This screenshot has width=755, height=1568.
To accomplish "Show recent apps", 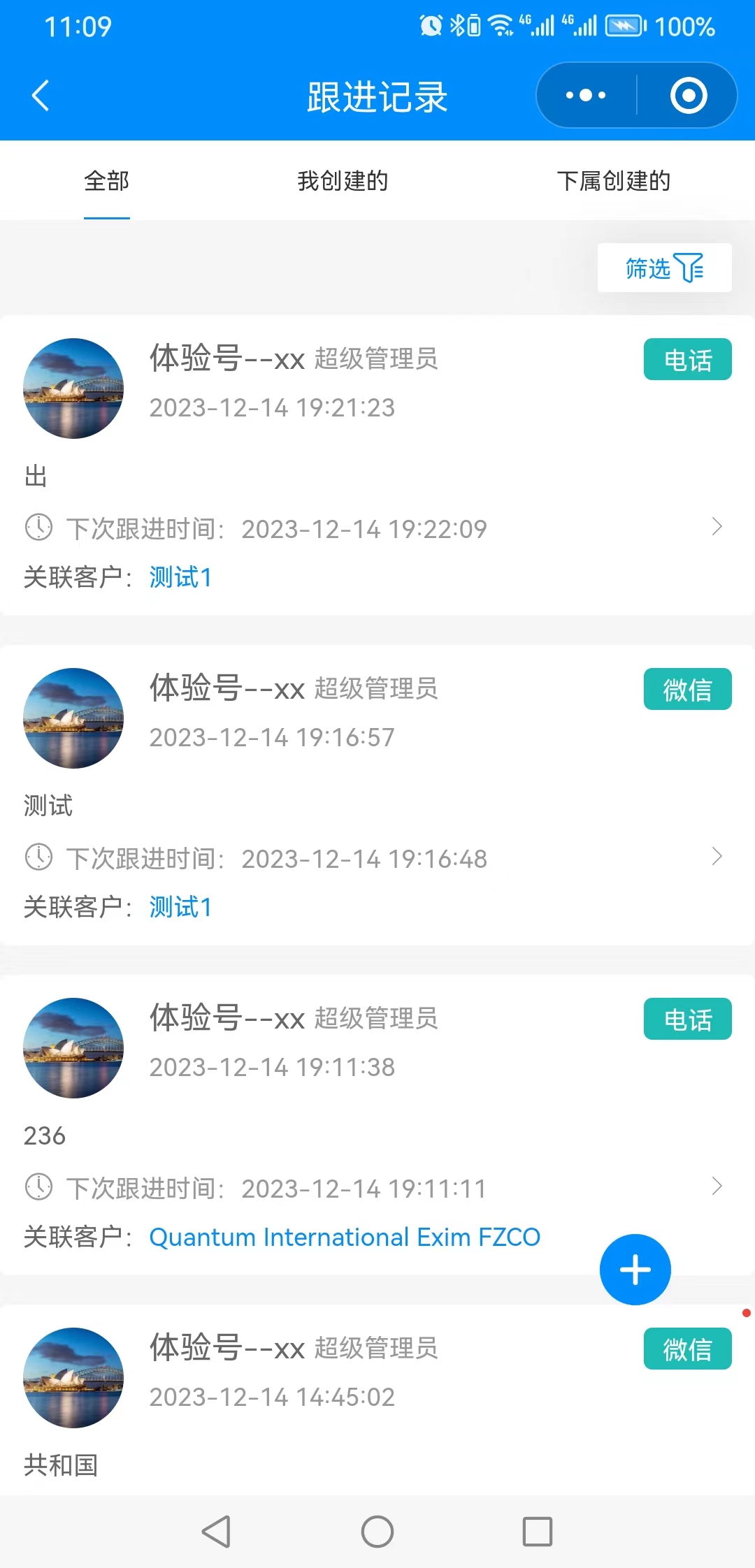I will click(538, 1532).
